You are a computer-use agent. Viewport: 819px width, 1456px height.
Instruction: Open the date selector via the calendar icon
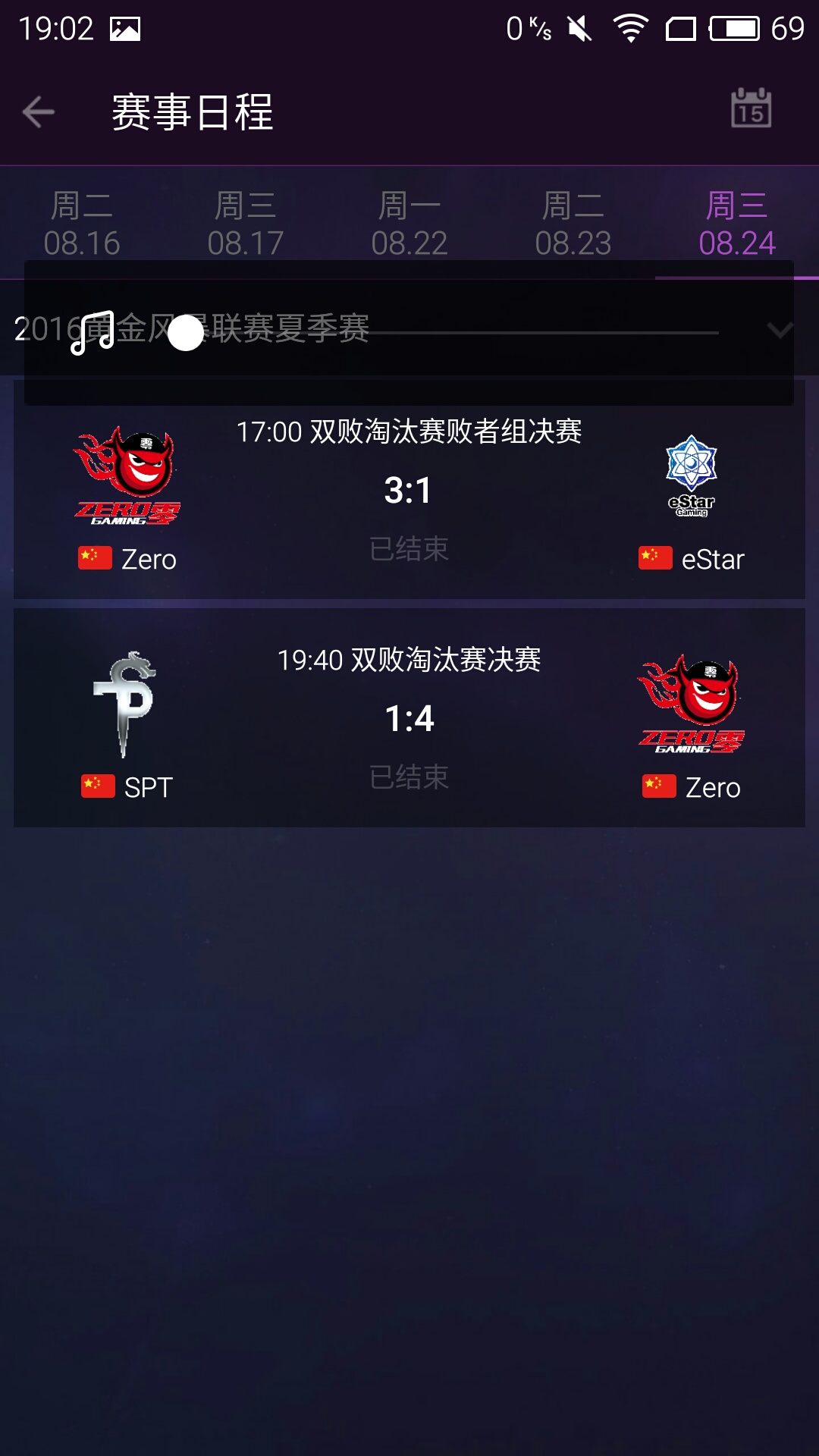tap(749, 110)
